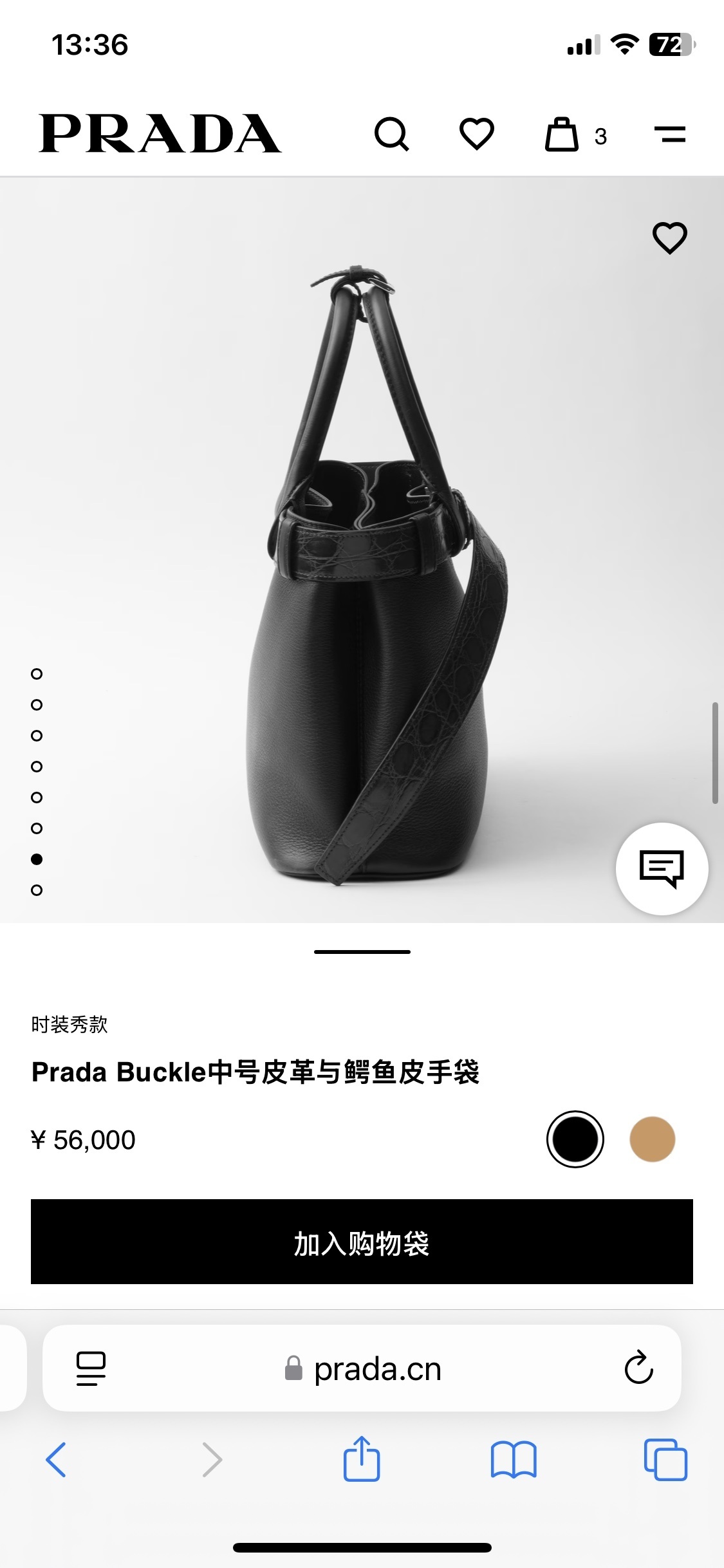Open Safari page settings menu icon
Screen dimensions: 724x1568
point(91,1368)
